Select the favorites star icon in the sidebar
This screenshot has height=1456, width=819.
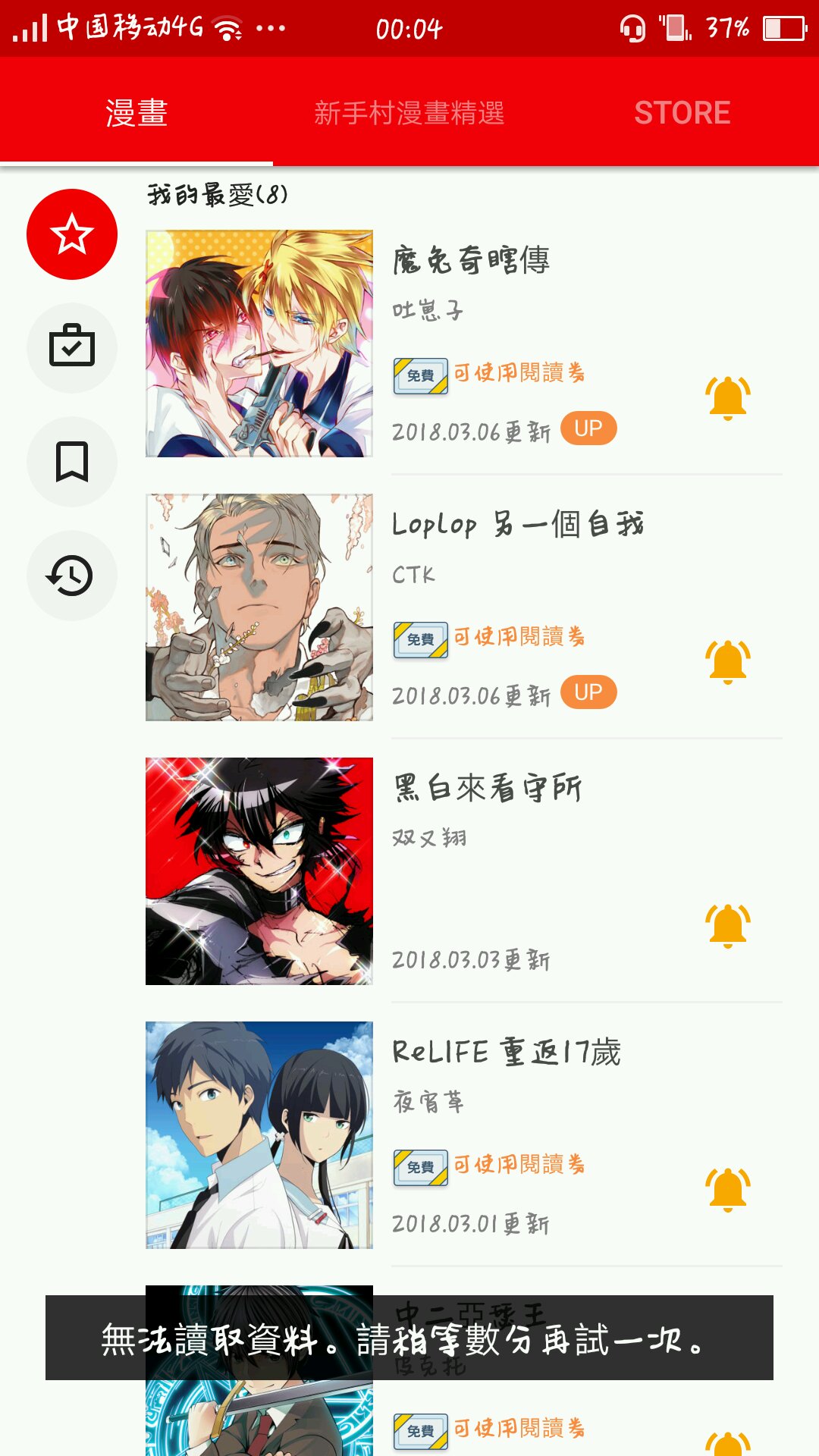(72, 234)
